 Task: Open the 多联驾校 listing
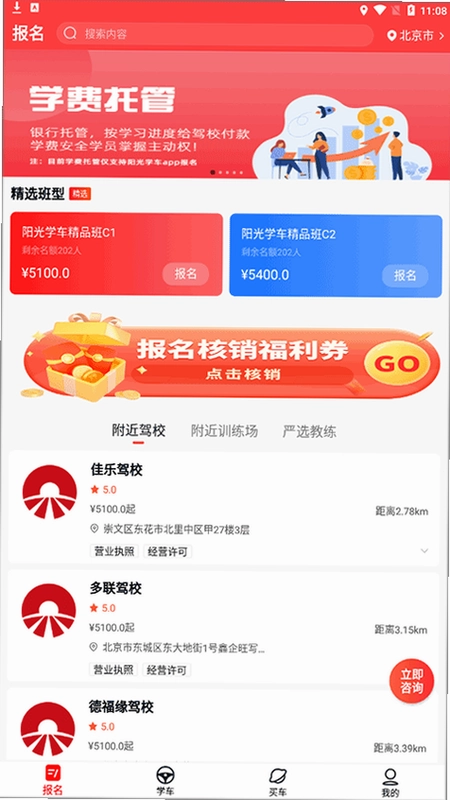(x=224, y=627)
